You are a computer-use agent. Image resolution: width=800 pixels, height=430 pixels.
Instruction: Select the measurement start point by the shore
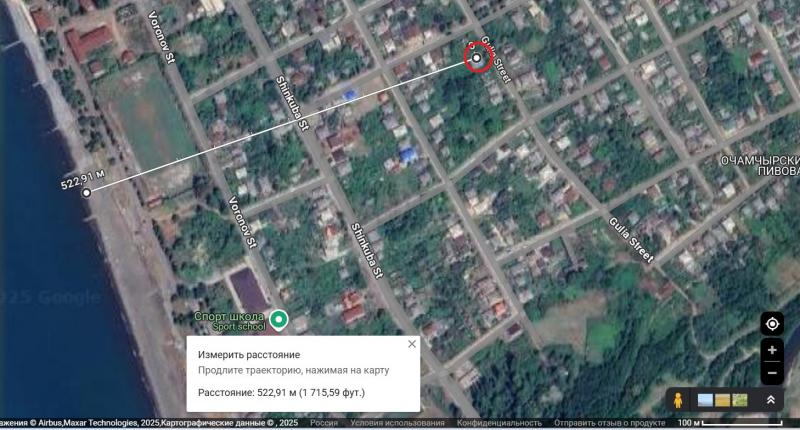(86, 192)
